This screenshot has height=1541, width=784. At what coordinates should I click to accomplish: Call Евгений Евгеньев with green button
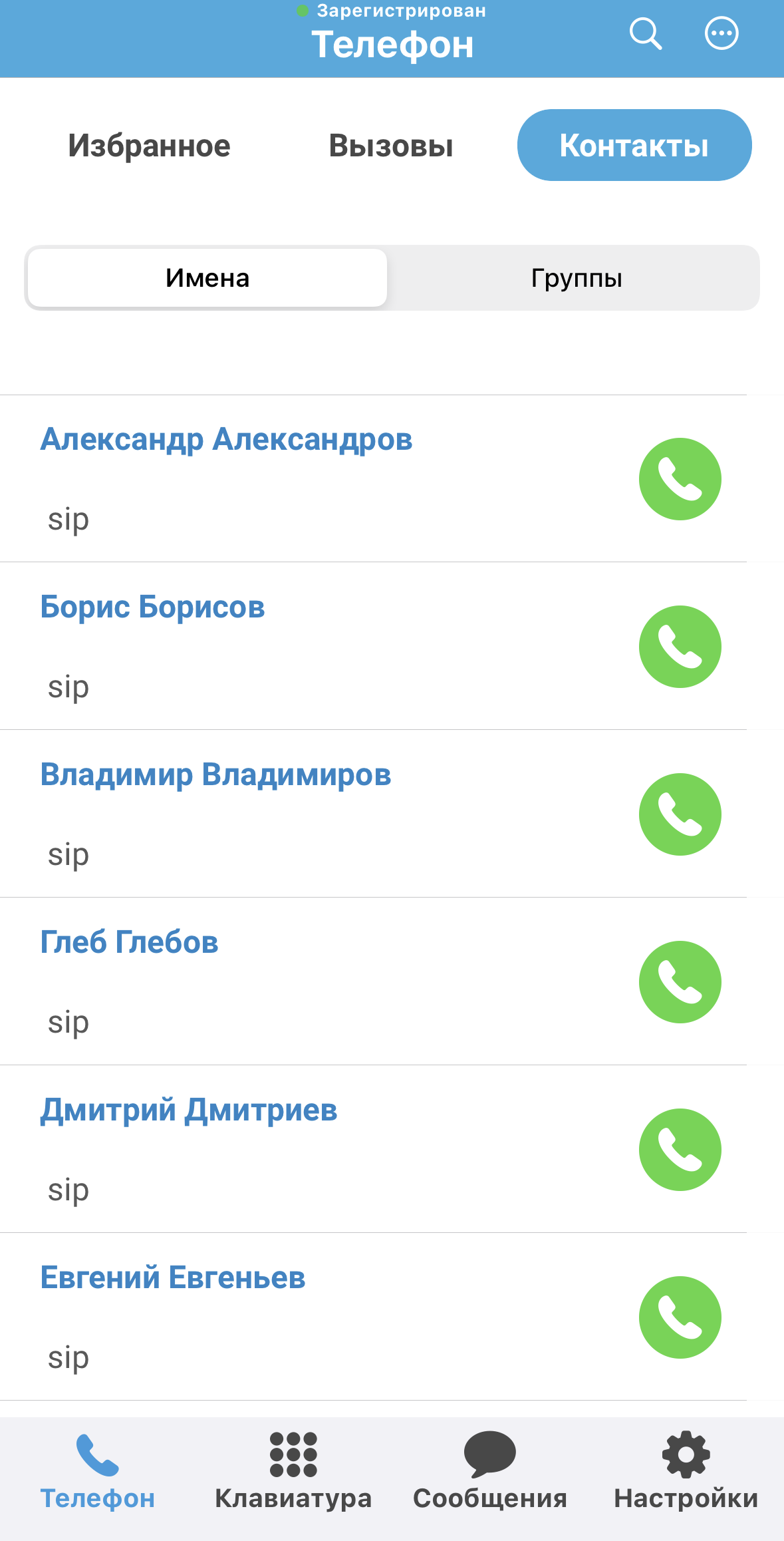680,1317
